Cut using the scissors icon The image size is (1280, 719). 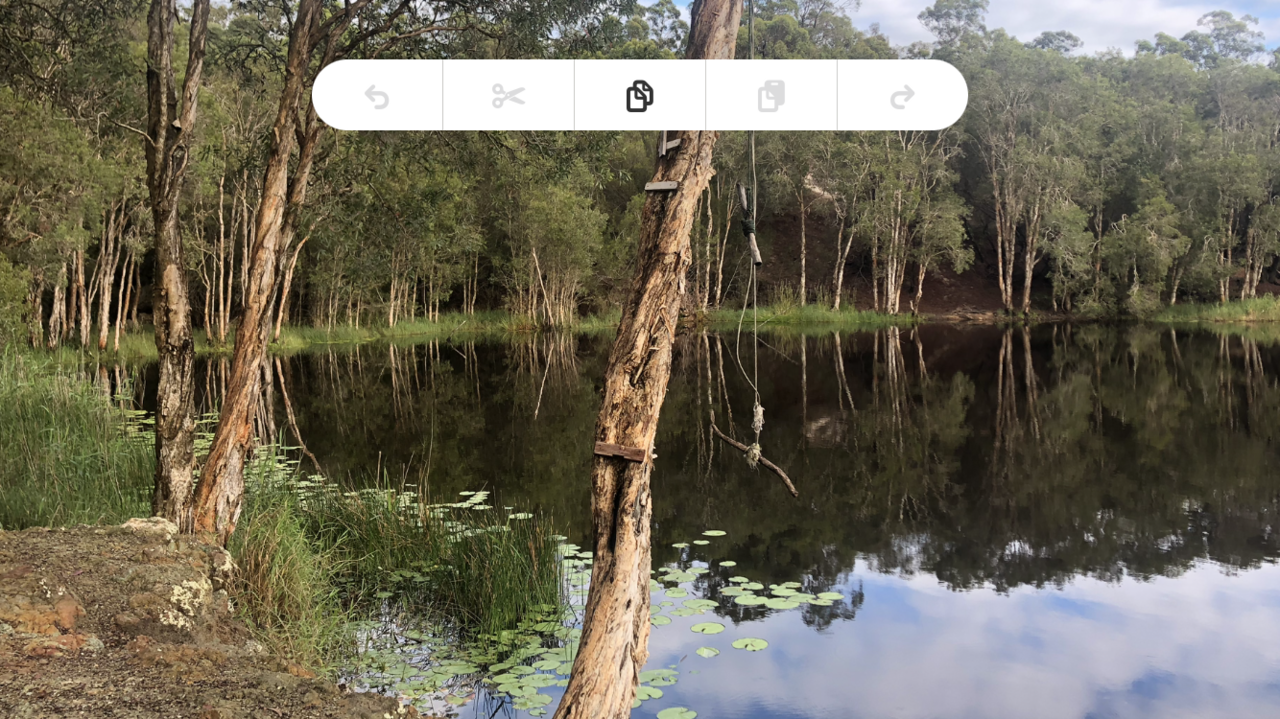coord(508,96)
